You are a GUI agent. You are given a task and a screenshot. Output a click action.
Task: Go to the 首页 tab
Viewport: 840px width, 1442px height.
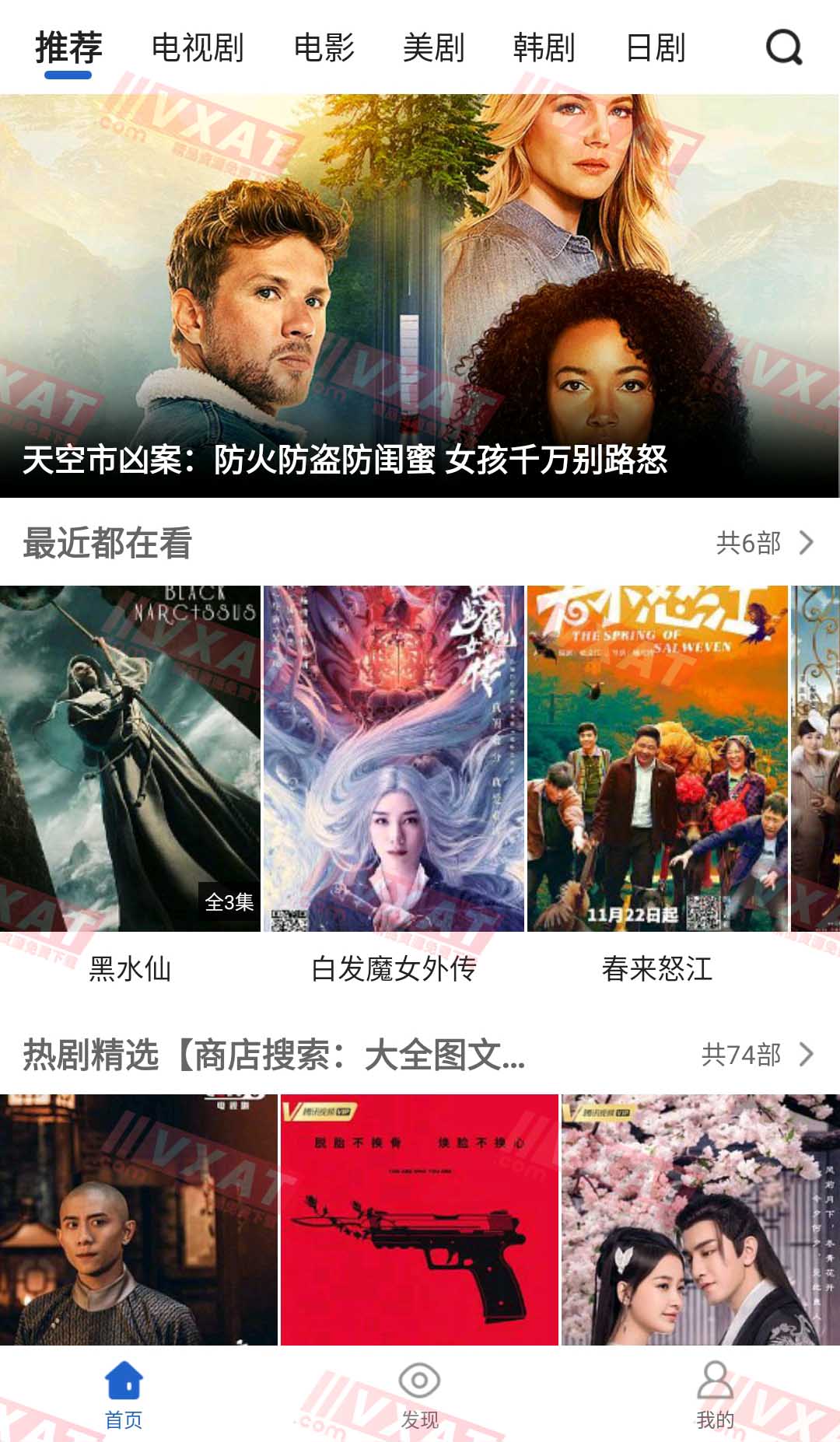(124, 1396)
